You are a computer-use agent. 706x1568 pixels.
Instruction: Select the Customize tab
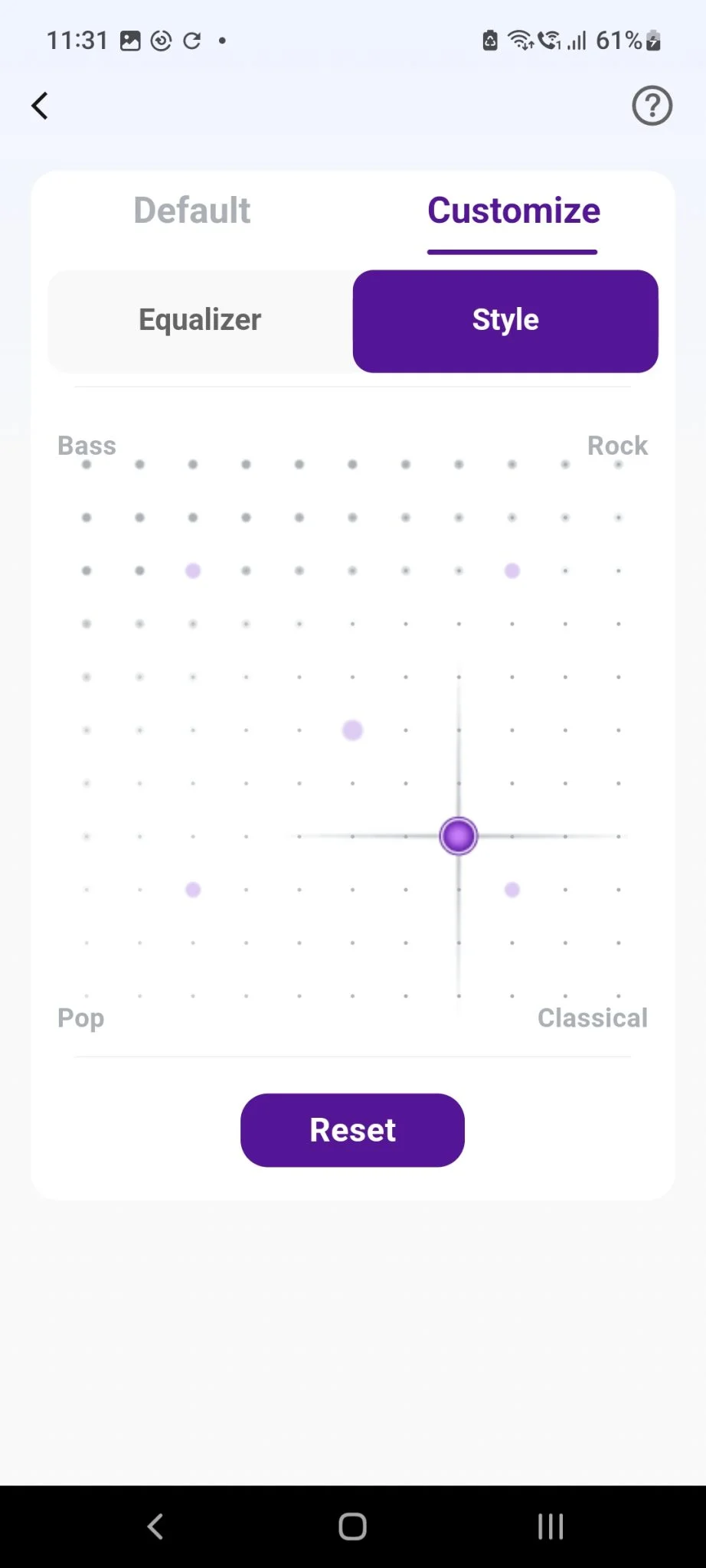coord(513,211)
